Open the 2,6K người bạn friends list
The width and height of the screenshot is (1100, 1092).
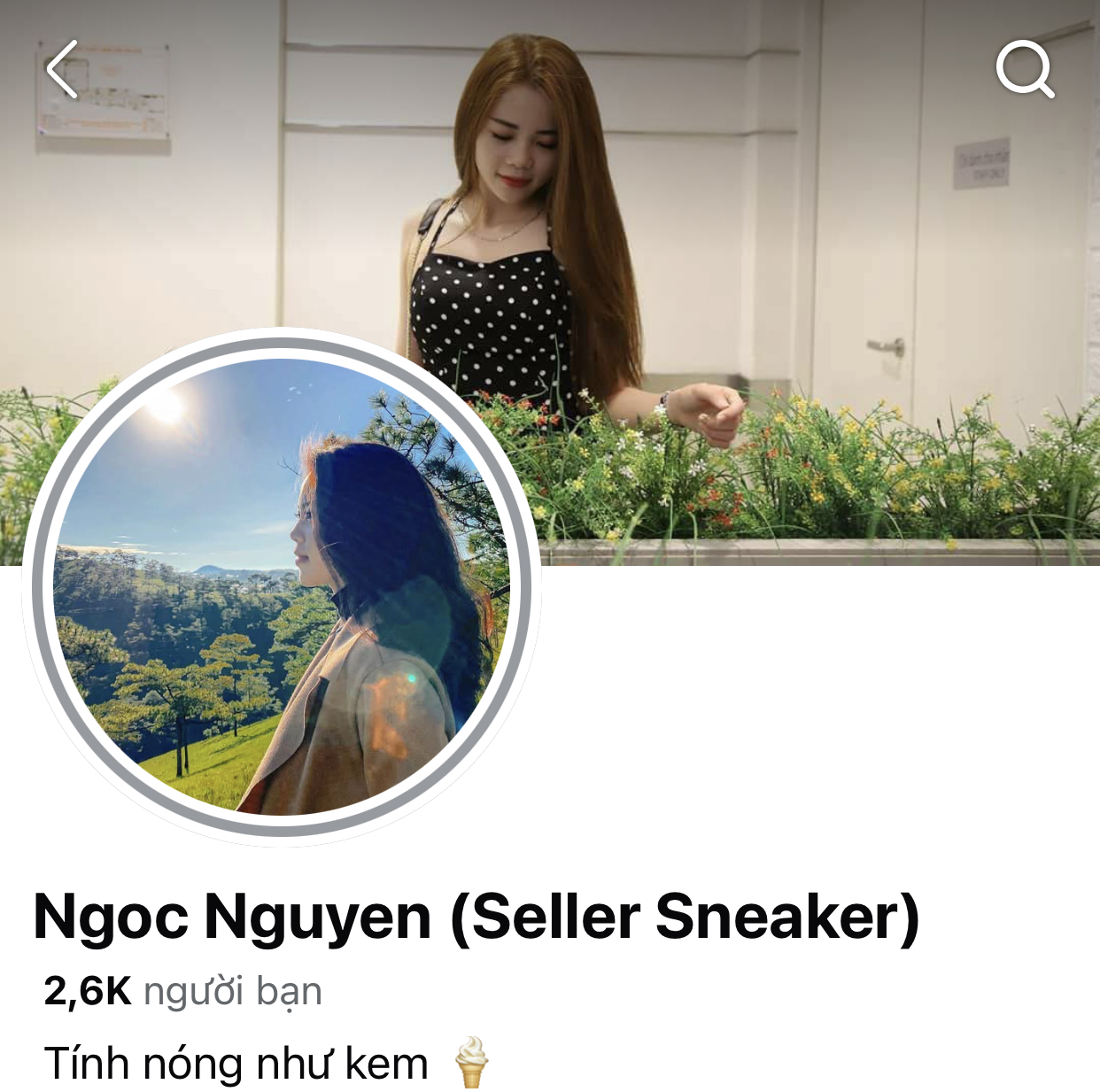[182, 991]
